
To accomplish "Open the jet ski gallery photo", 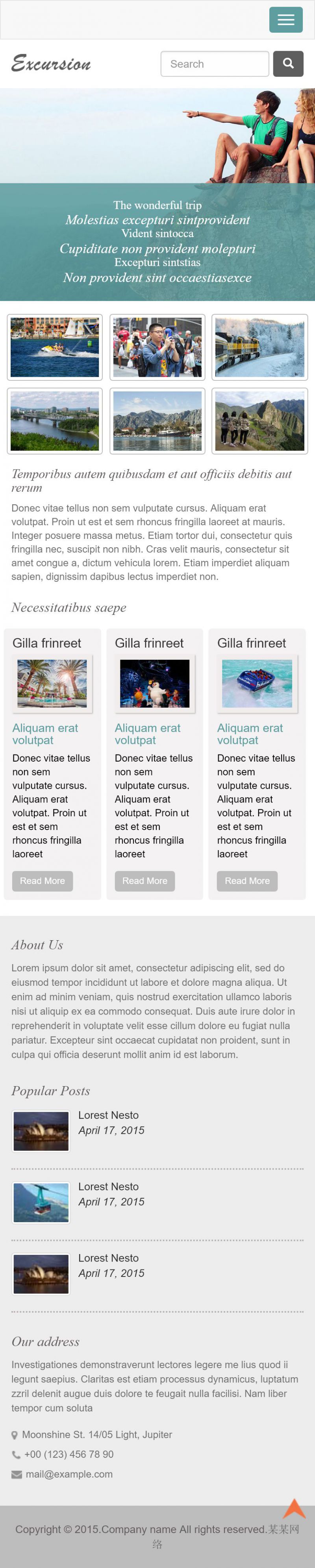I will 55,347.
